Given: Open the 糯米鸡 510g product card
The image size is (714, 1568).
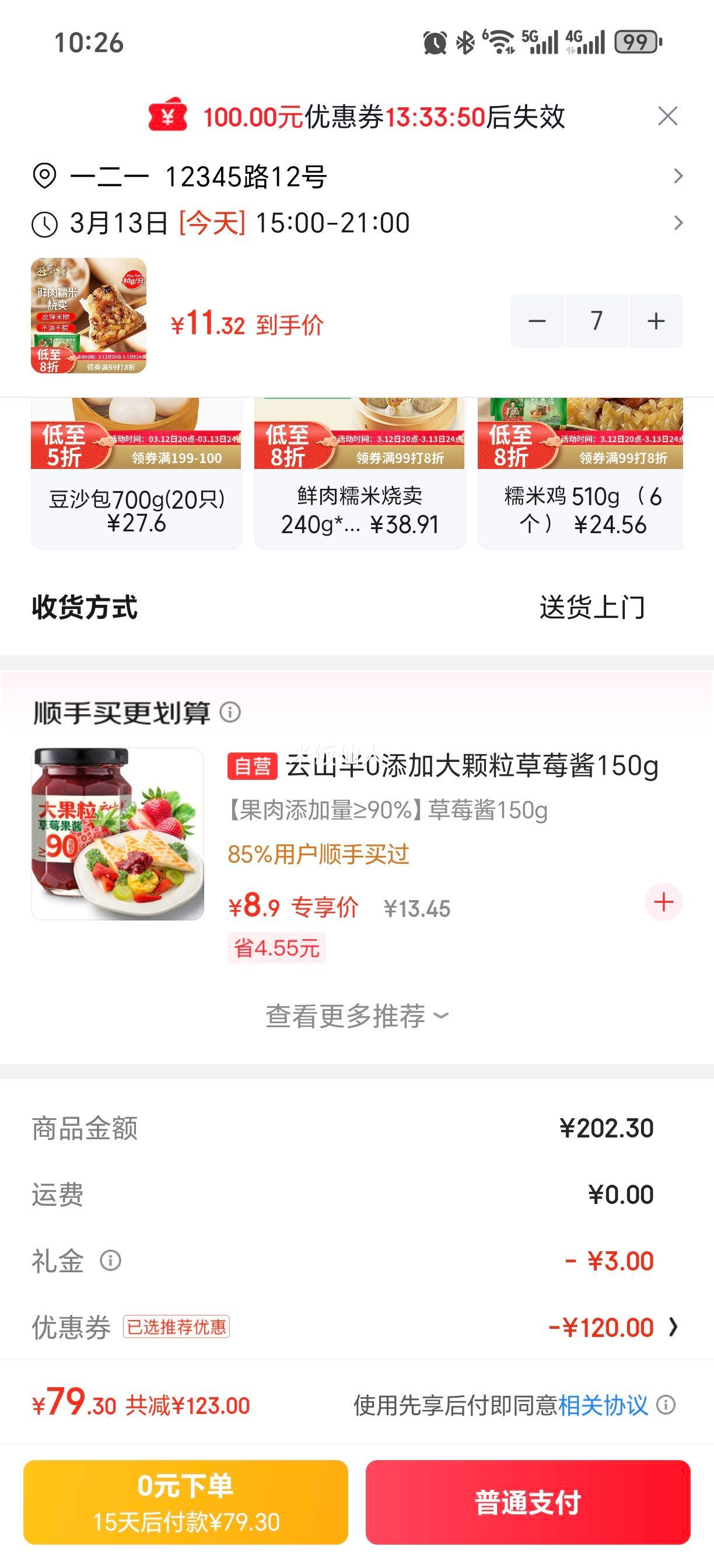Looking at the screenshot, I should (580, 474).
